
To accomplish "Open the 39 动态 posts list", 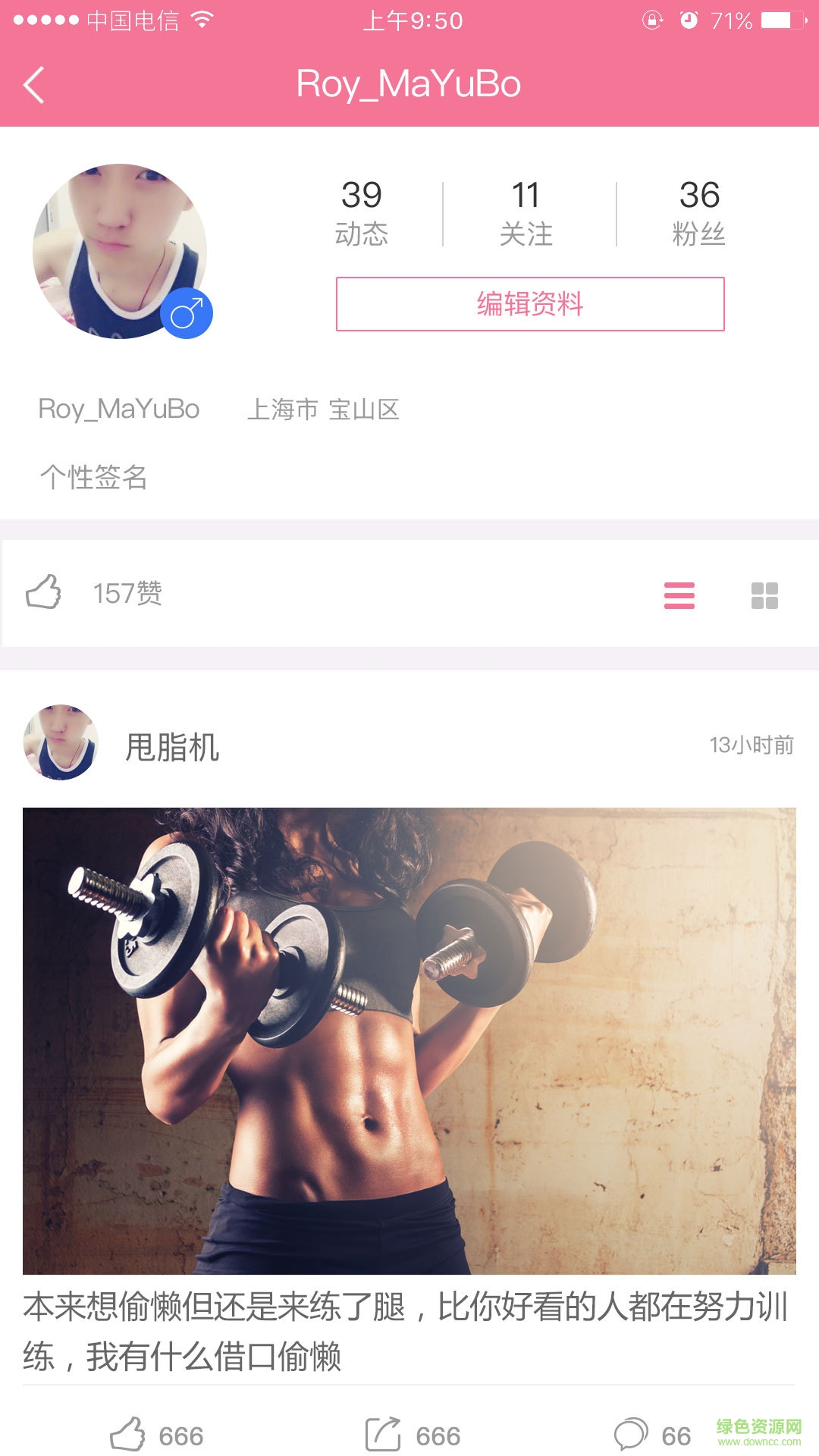I will (362, 213).
